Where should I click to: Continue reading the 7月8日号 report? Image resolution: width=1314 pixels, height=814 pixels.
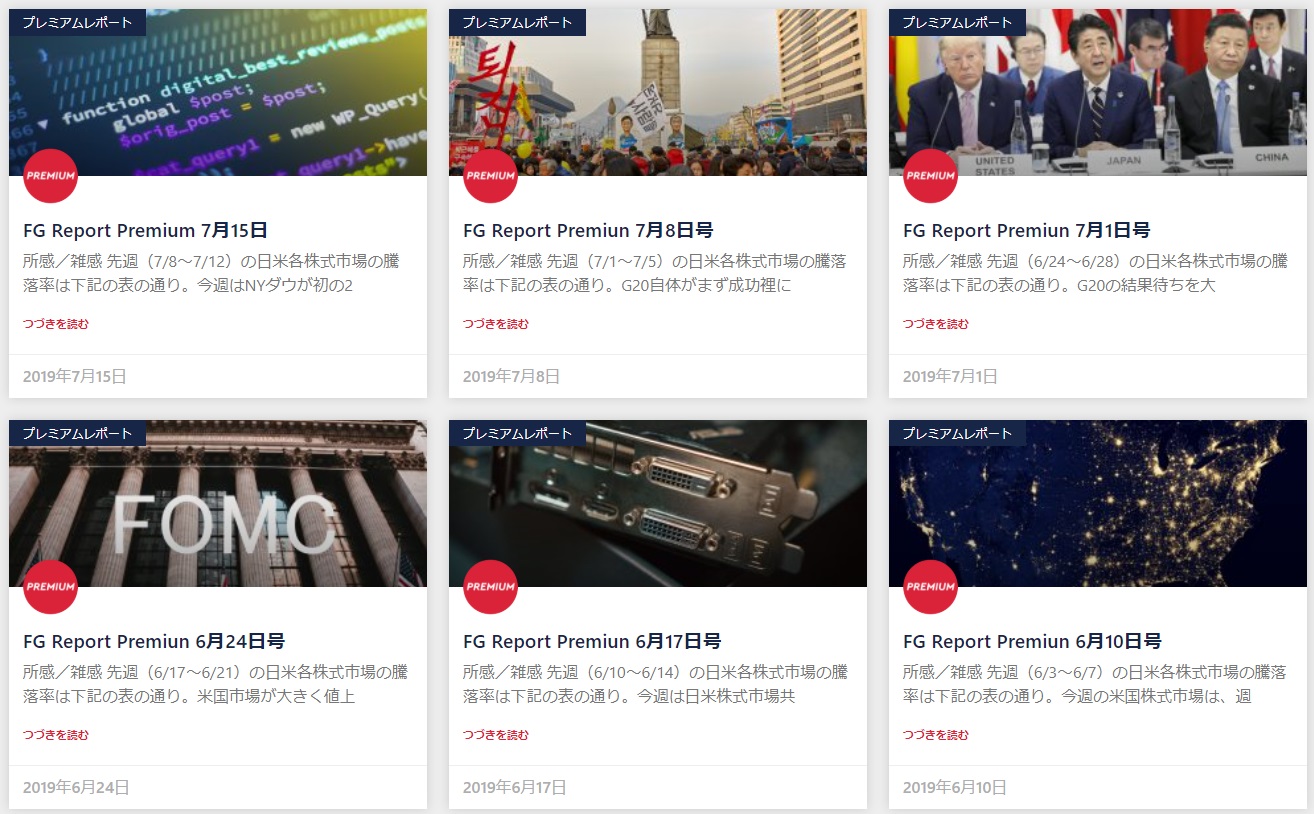[496, 324]
